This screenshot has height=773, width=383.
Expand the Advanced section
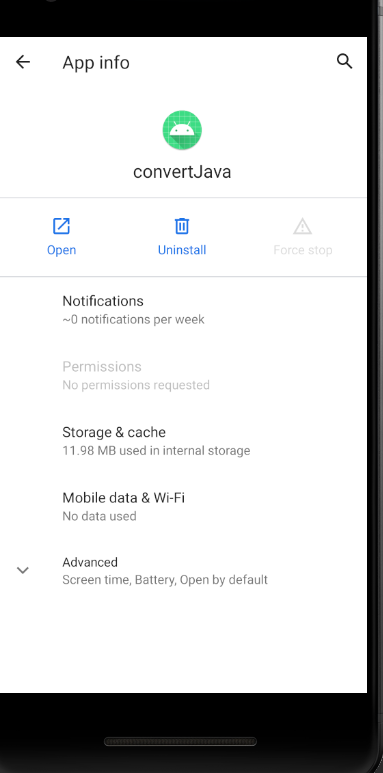pos(183,571)
